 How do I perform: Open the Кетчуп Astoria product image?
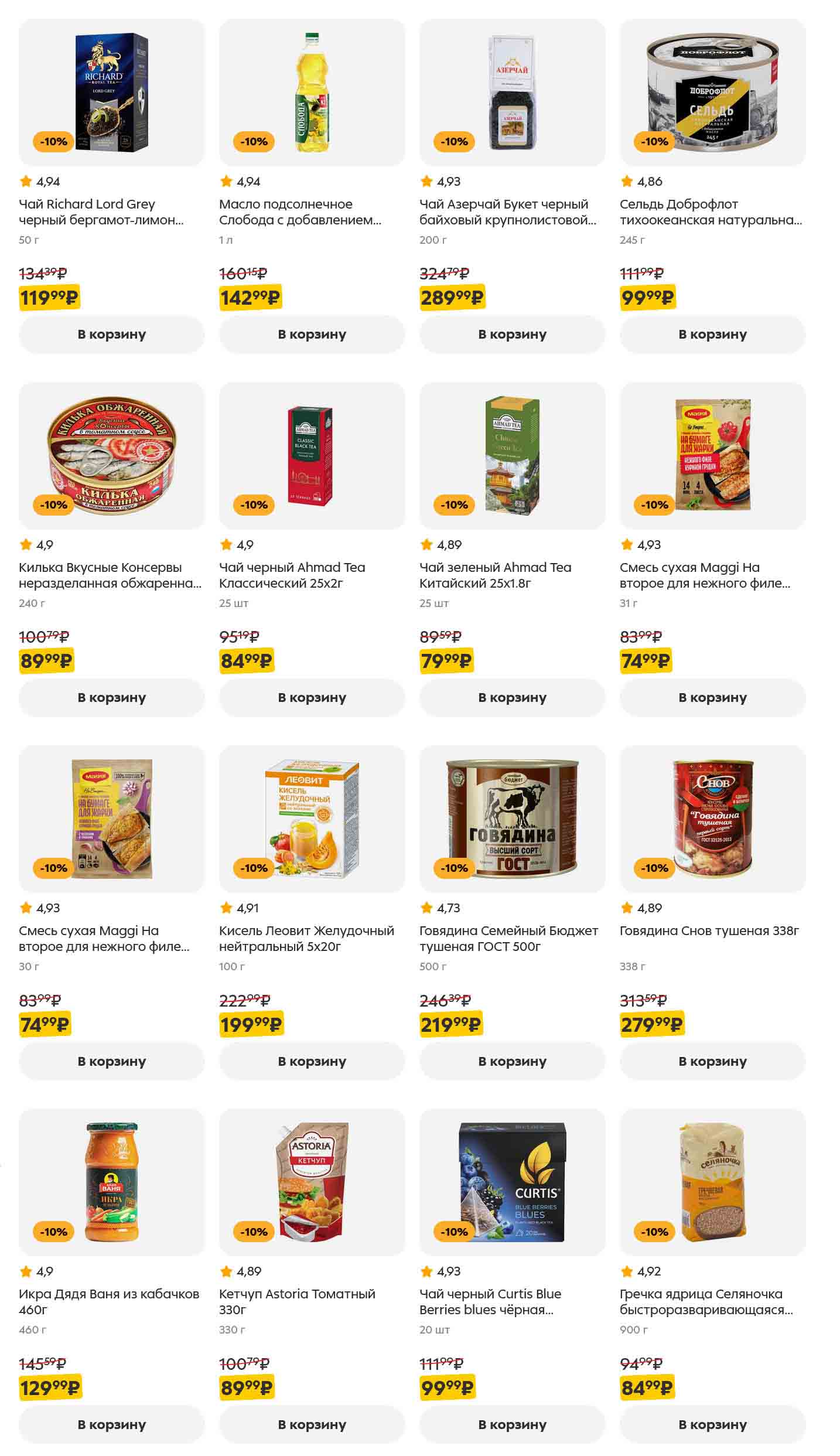point(312,1182)
